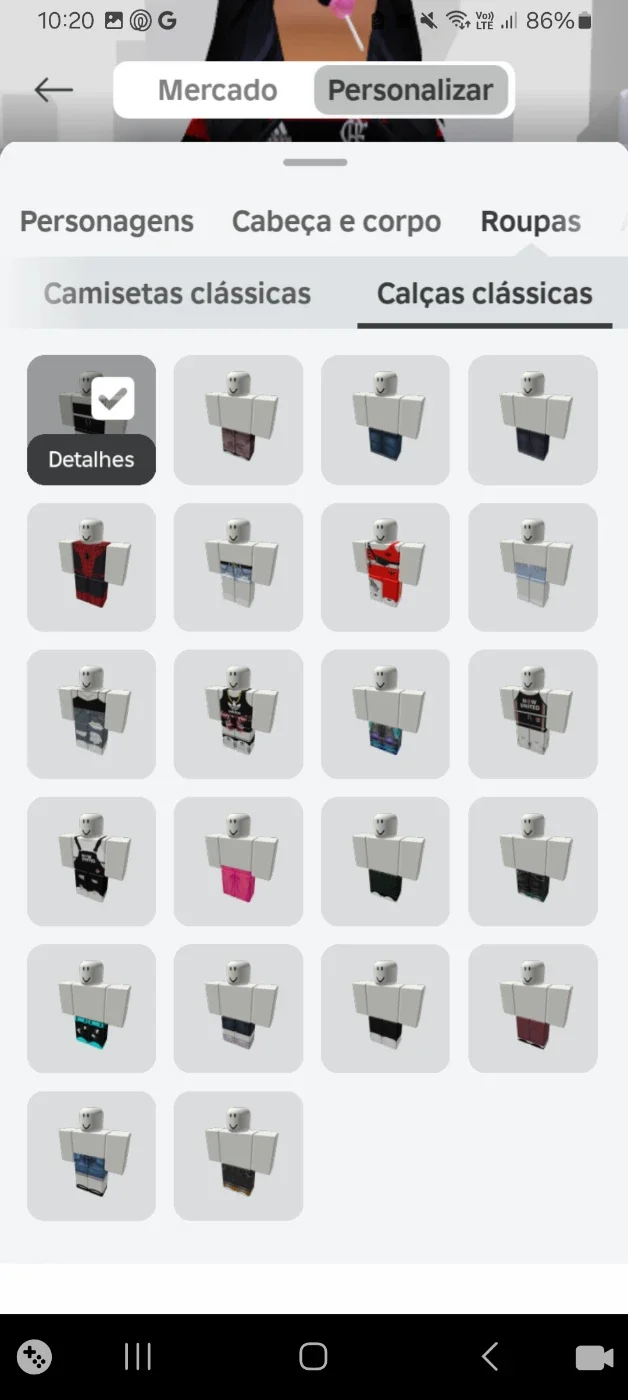
Task: Equip the maroon pants item
Action: tap(533, 1008)
